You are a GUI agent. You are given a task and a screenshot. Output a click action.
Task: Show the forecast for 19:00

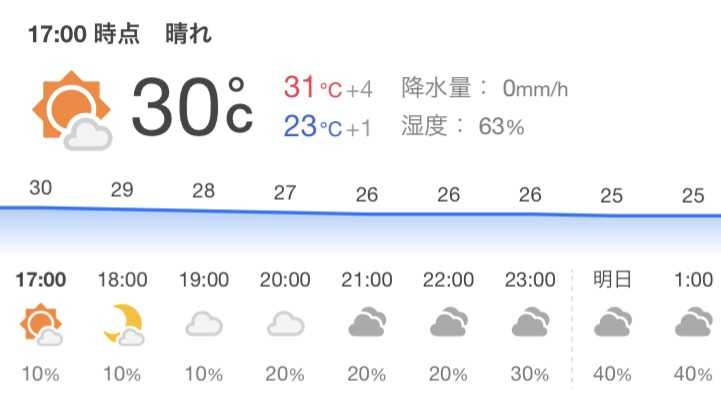(204, 324)
